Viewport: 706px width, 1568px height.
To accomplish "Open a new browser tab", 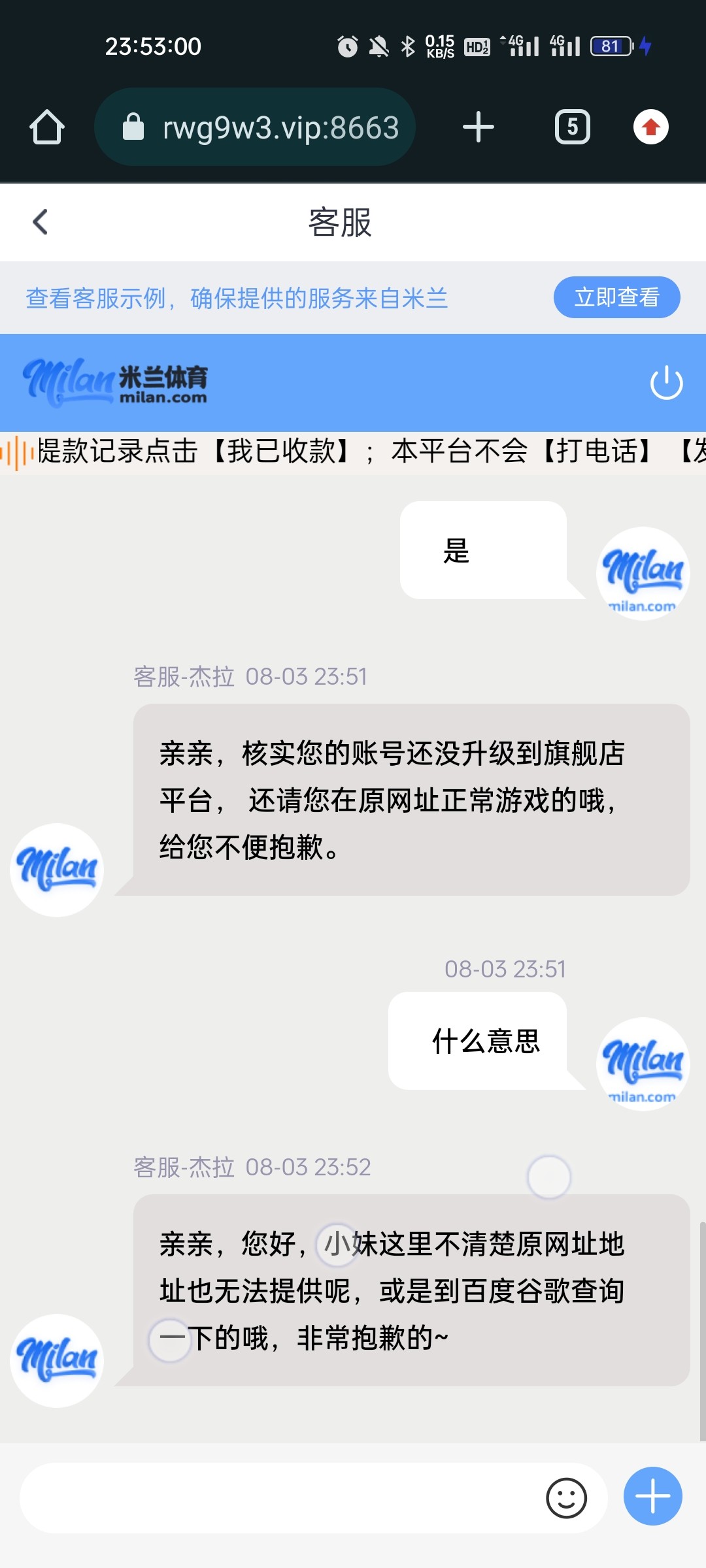I will point(478,127).
